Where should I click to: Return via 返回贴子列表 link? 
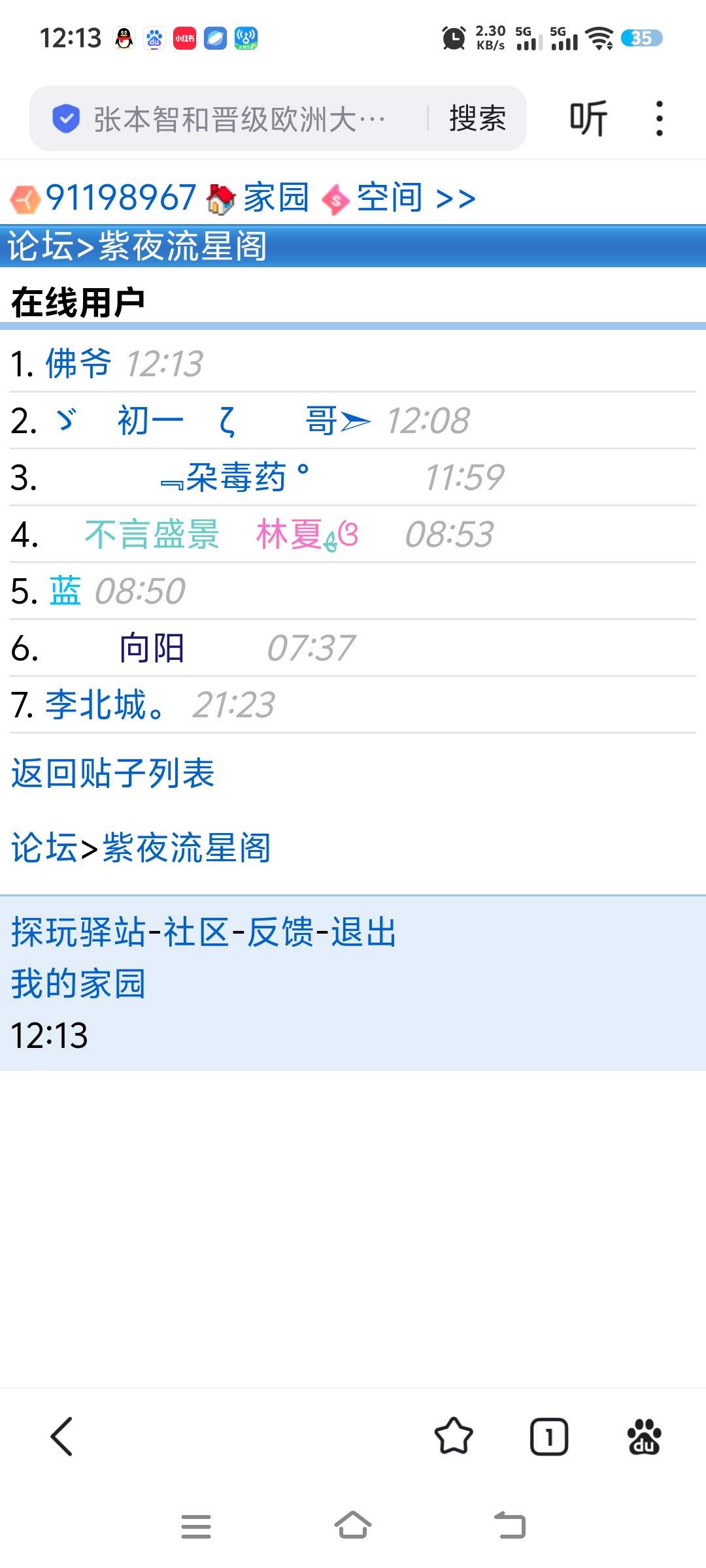click(x=112, y=774)
